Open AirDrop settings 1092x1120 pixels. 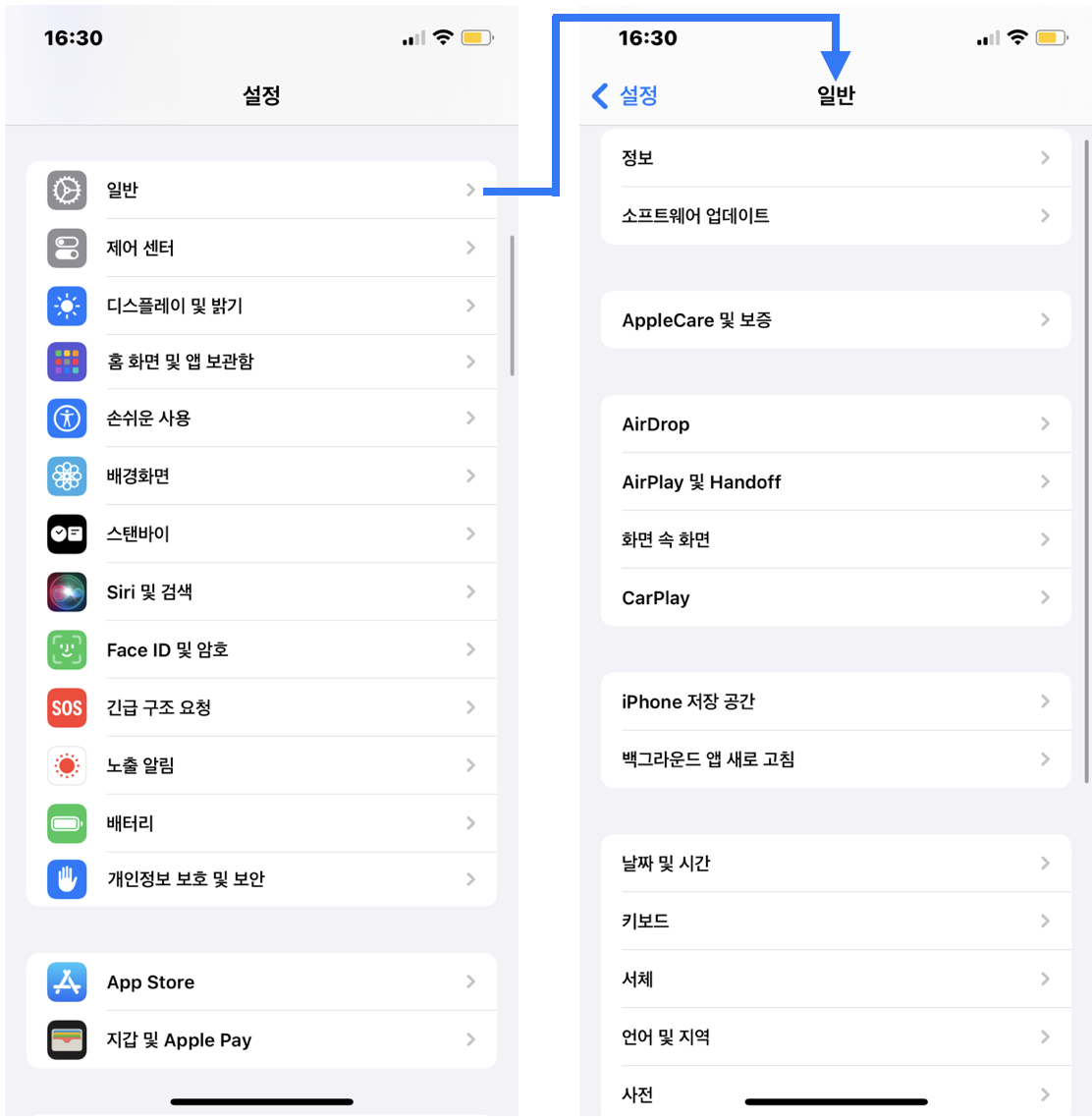click(835, 424)
